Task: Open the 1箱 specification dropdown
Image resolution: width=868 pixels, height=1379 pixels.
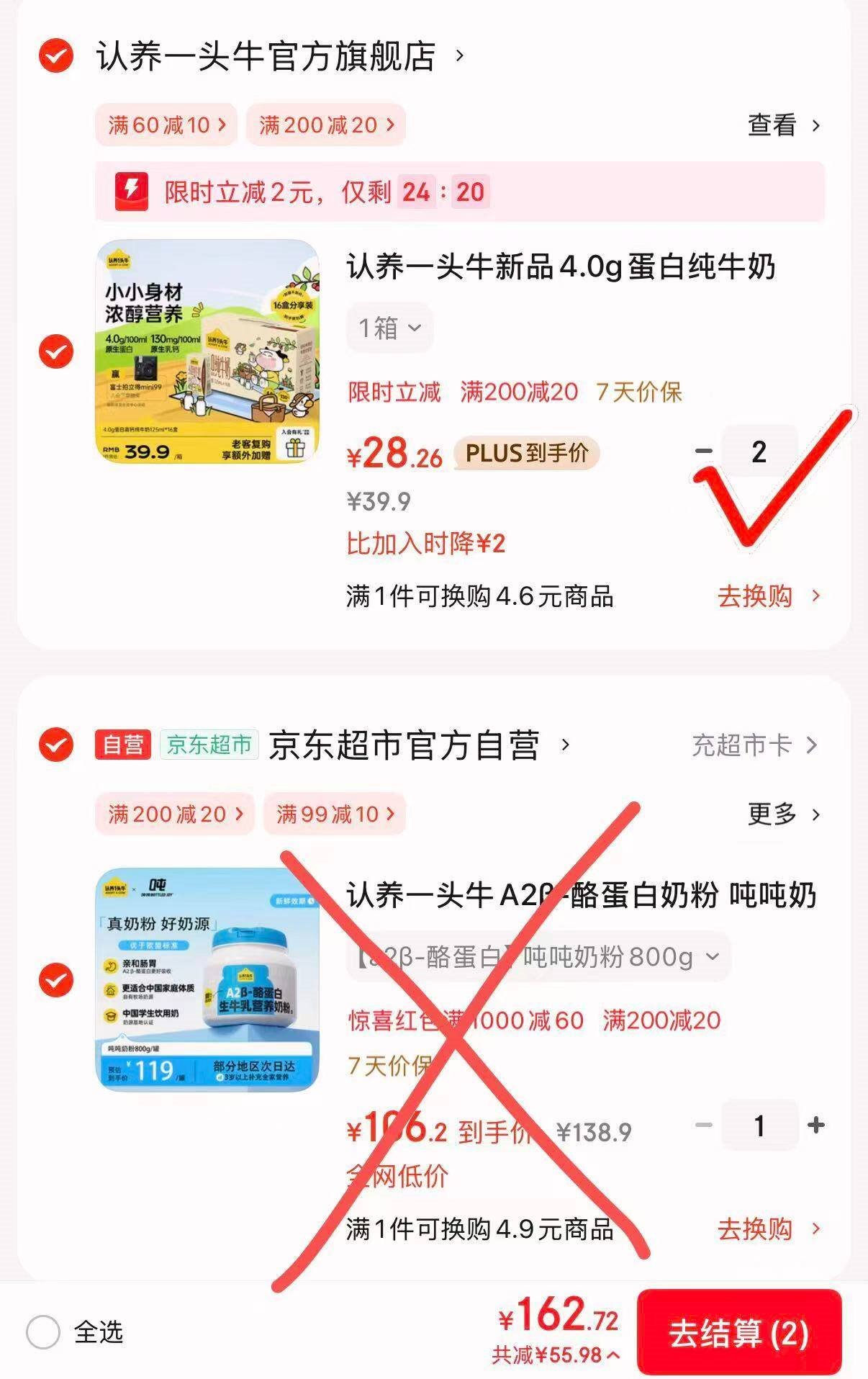Action: tap(389, 328)
